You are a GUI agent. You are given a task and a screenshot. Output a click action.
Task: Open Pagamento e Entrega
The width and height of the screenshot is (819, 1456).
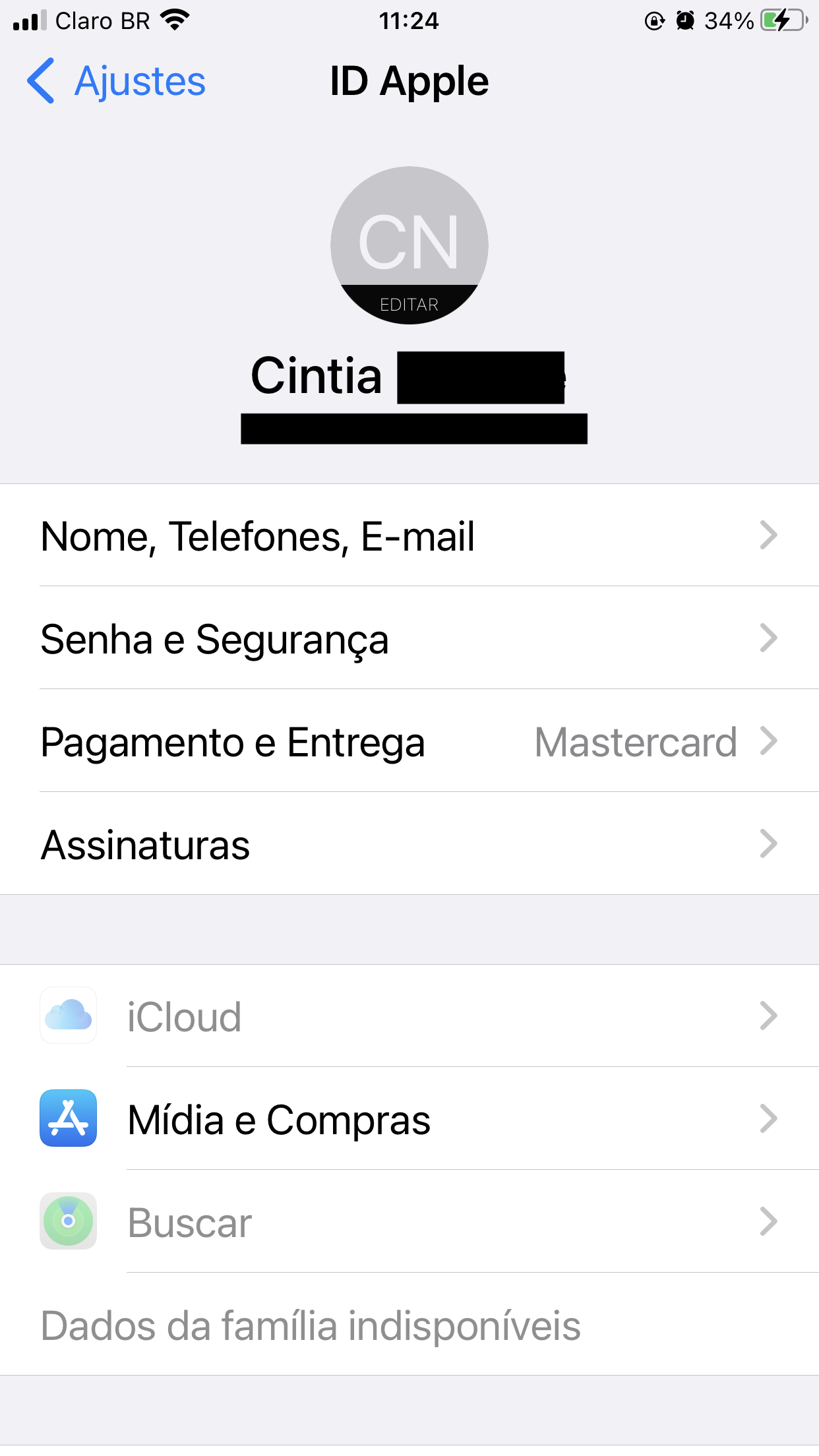(x=409, y=741)
